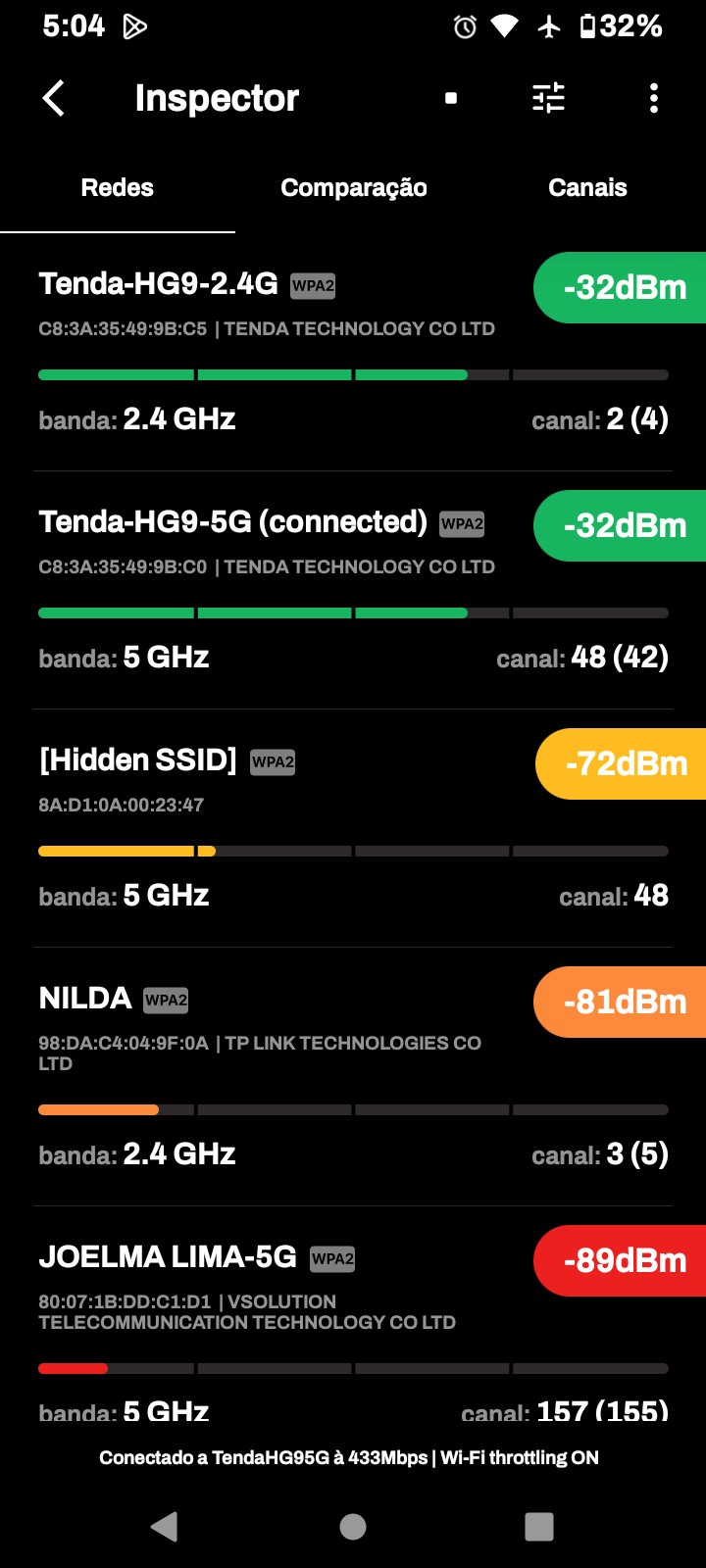Open the filter settings sliders icon
Viewport: 706px width, 1568px height.
(548, 98)
